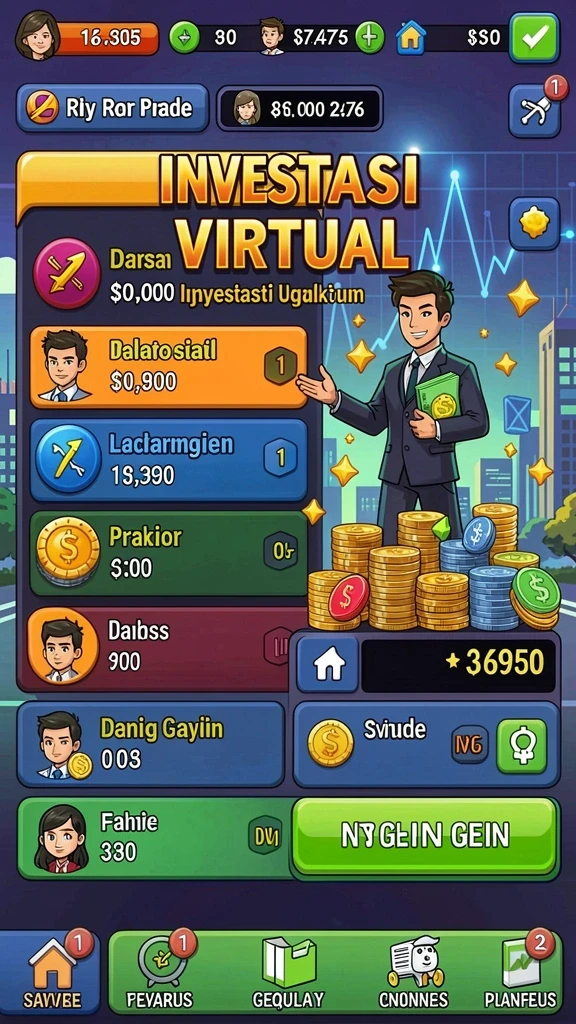Viewport: 576px width, 1024px height.
Task: Tap the green plus next to $7.475
Action: (370, 37)
